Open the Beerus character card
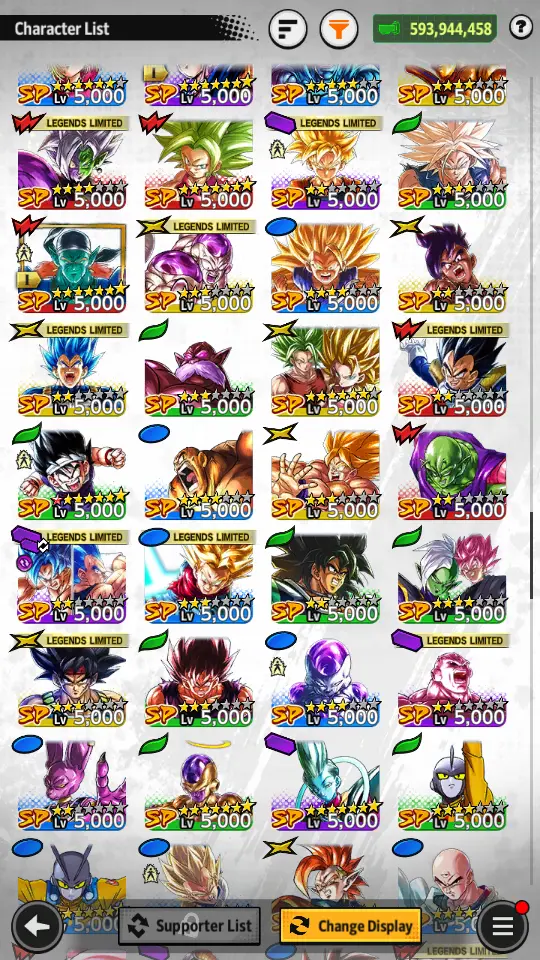This screenshot has height=960, width=540. 72,782
